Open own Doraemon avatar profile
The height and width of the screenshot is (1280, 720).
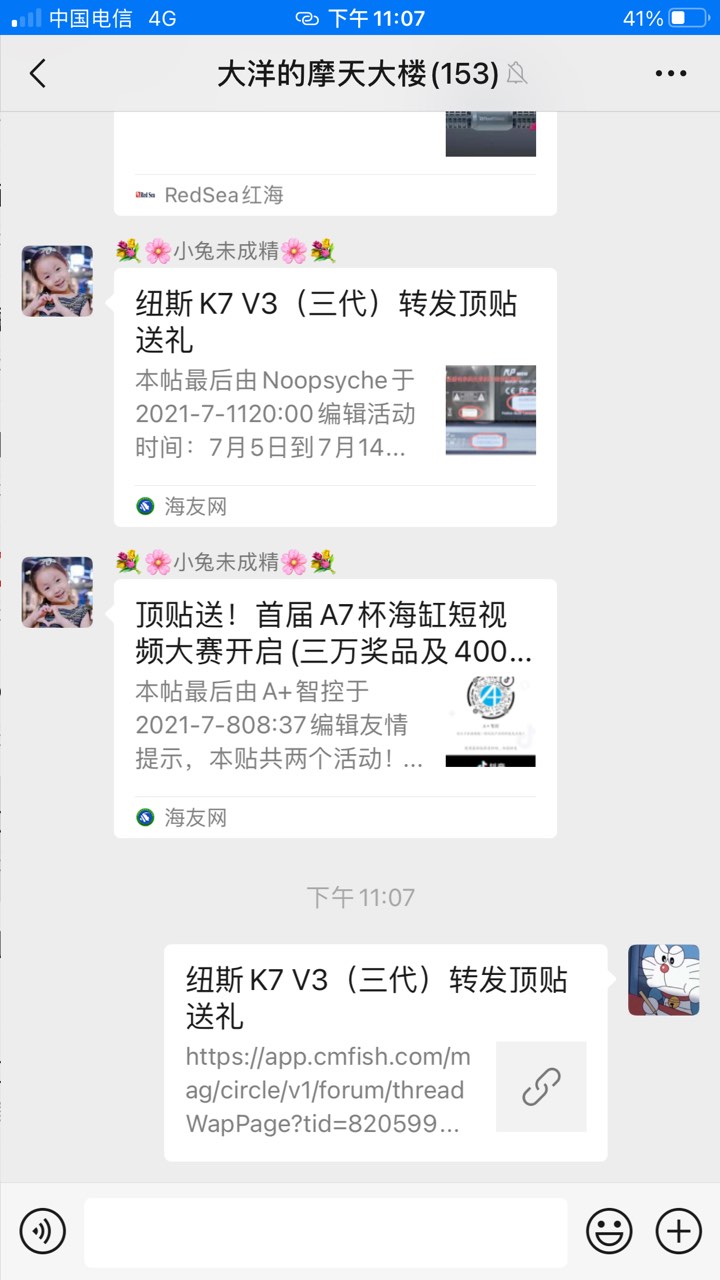click(663, 980)
